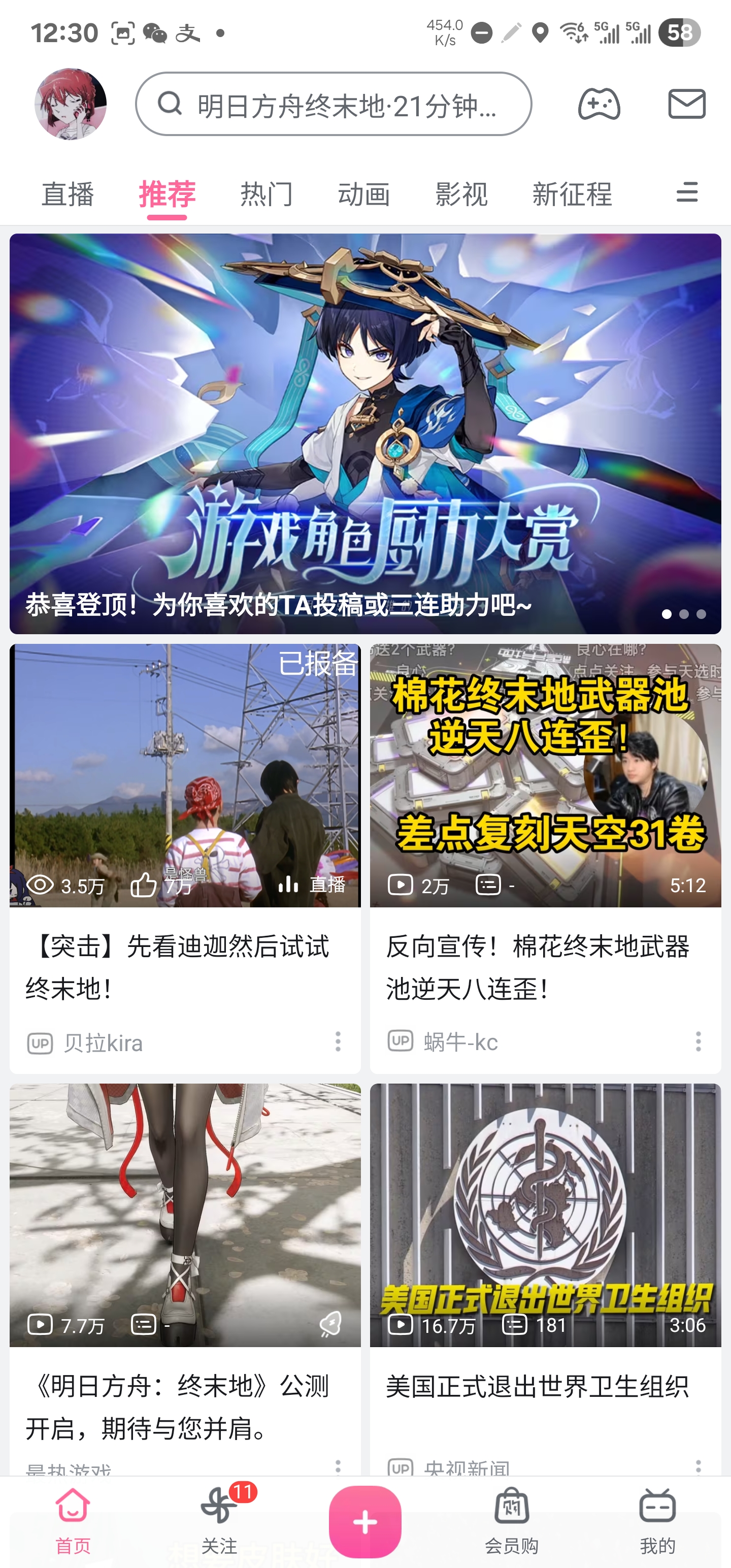Open the 《明日方舟：终末地》公测 video
Image resolution: width=731 pixels, height=1568 pixels.
[x=185, y=1215]
